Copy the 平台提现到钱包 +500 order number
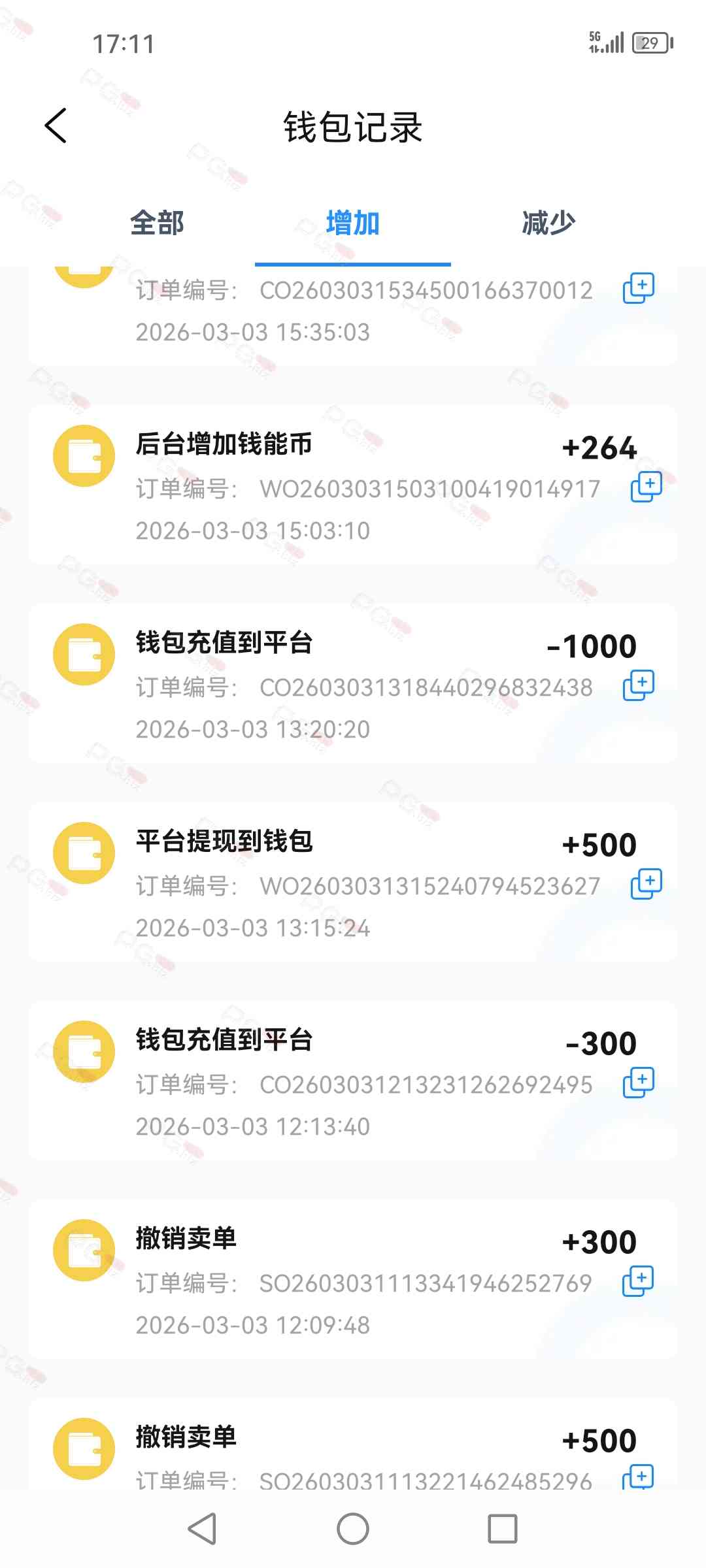Image resolution: width=706 pixels, height=1568 pixels. [647, 884]
